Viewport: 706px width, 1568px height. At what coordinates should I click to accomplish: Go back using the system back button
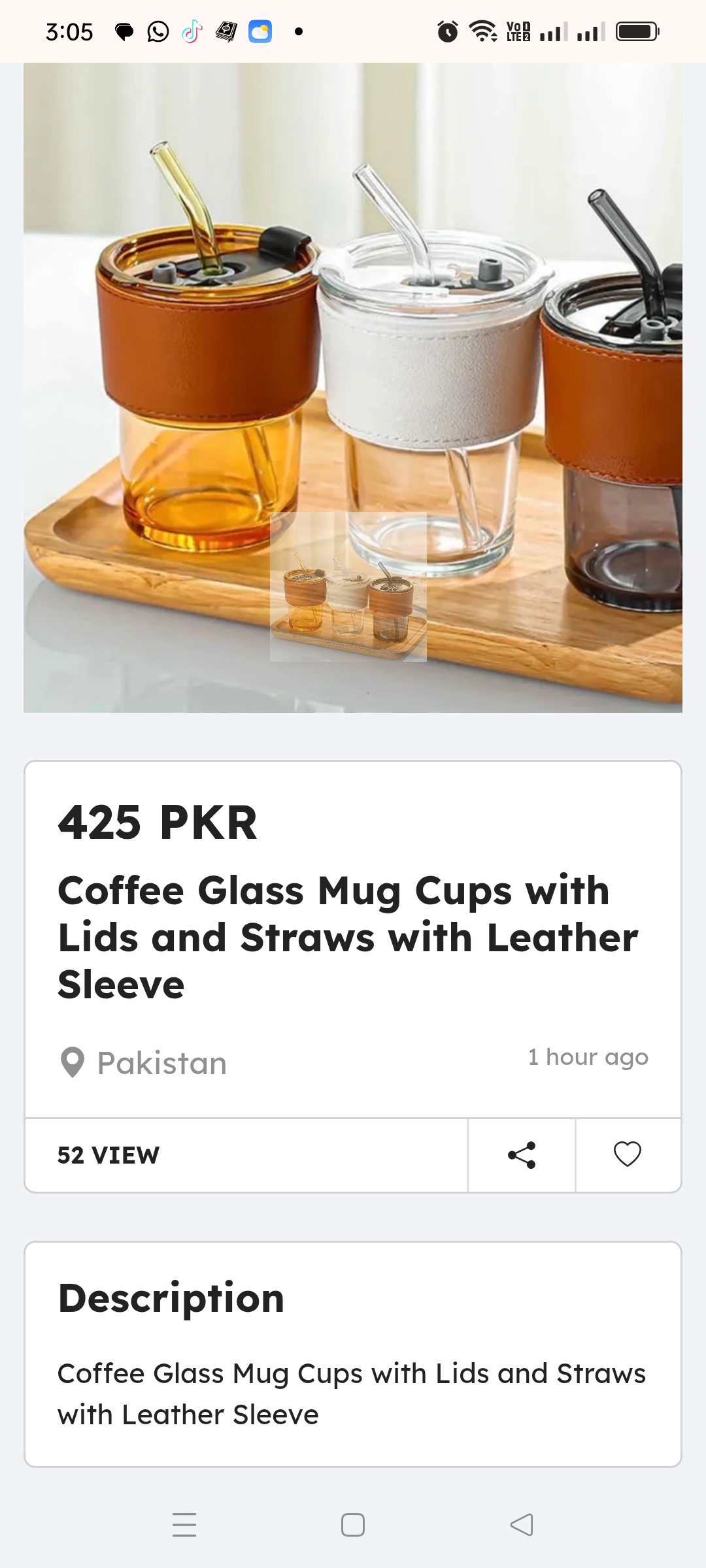point(521,1525)
